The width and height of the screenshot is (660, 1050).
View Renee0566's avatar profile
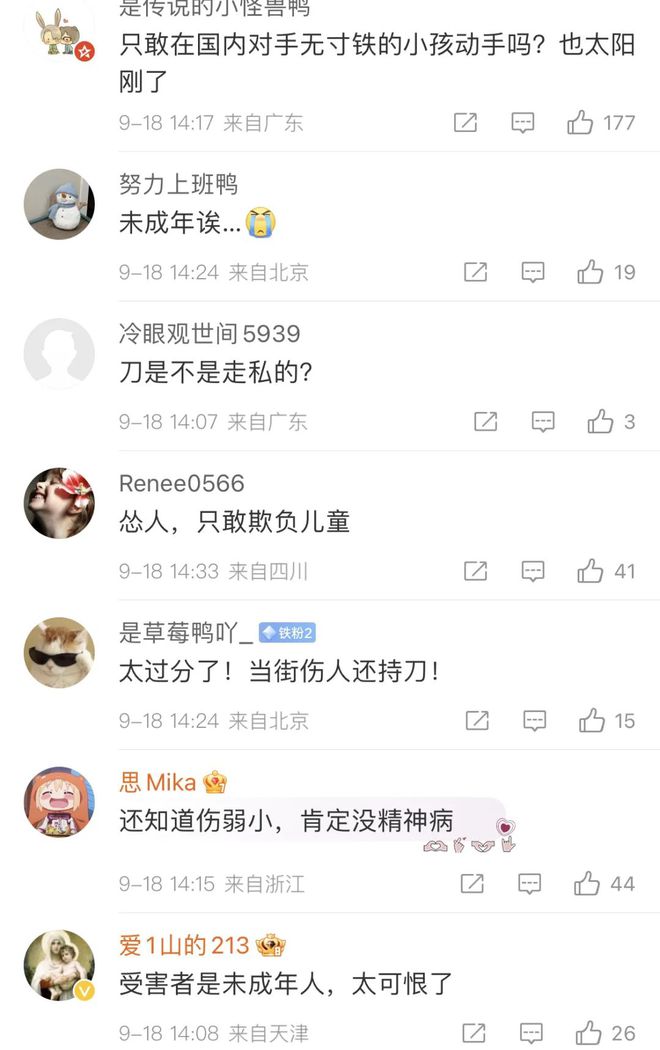(x=59, y=503)
